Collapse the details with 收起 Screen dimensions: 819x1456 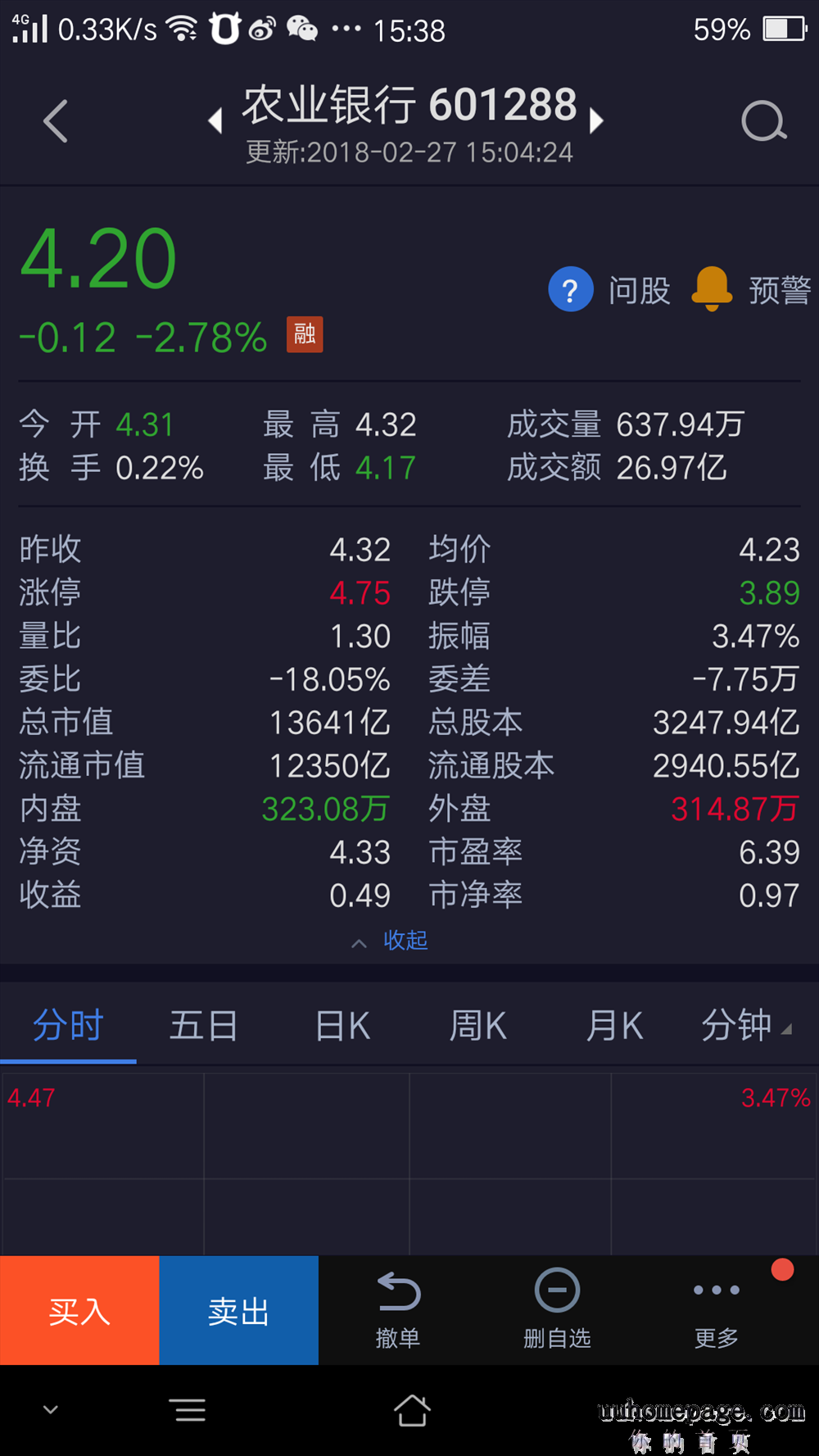click(x=391, y=941)
